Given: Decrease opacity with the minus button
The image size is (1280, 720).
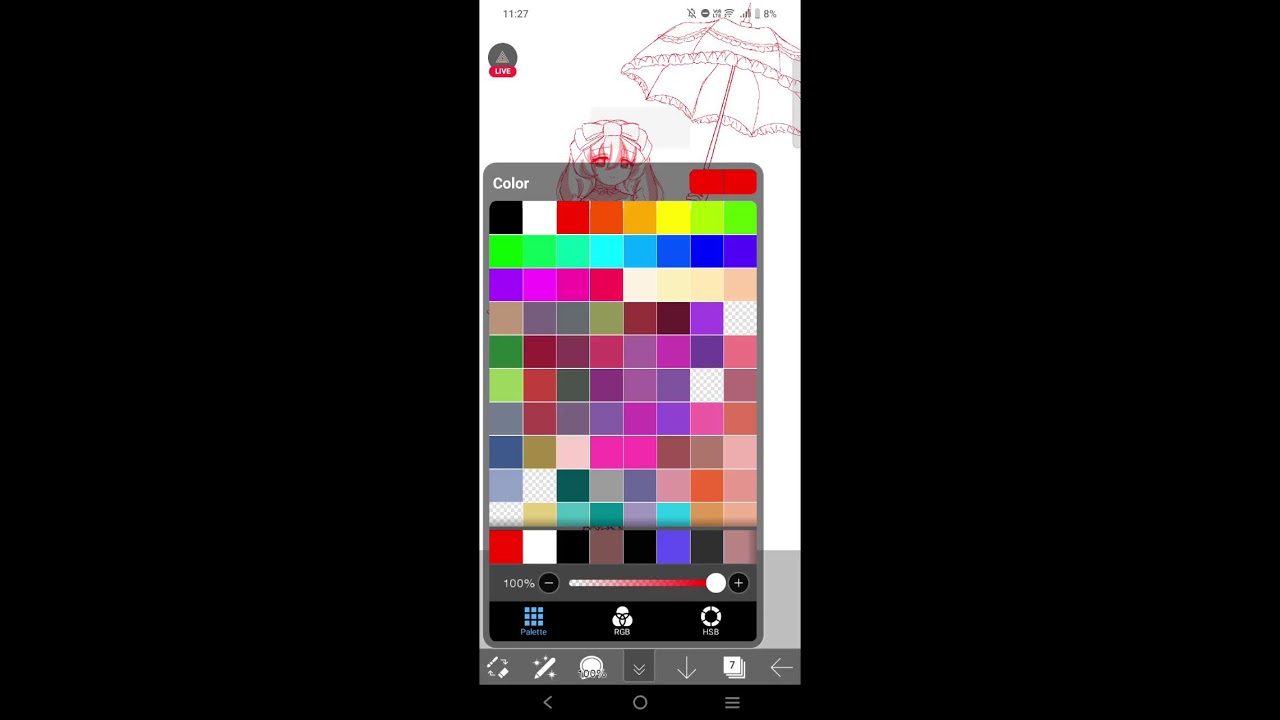Looking at the screenshot, I should point(548,583).
